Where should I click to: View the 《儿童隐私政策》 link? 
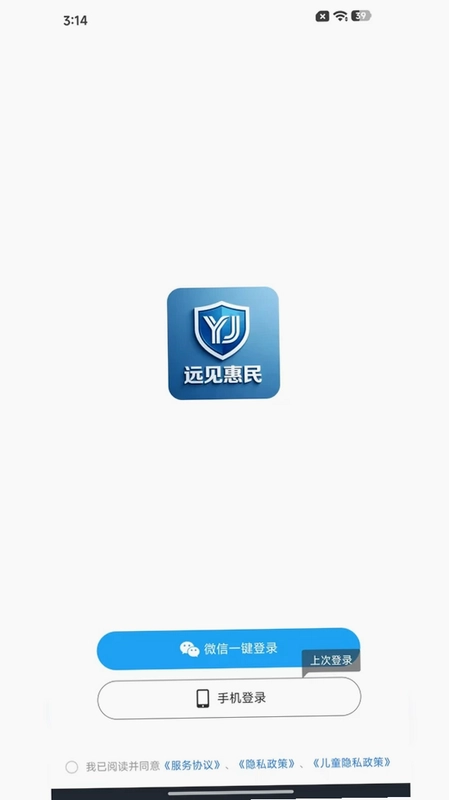coord(352,763)
